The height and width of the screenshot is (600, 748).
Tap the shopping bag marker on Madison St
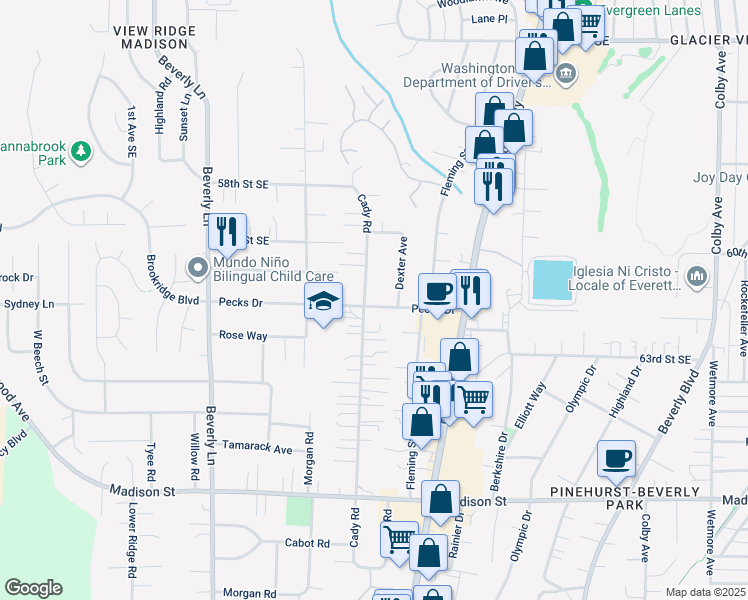click(440, 499)
